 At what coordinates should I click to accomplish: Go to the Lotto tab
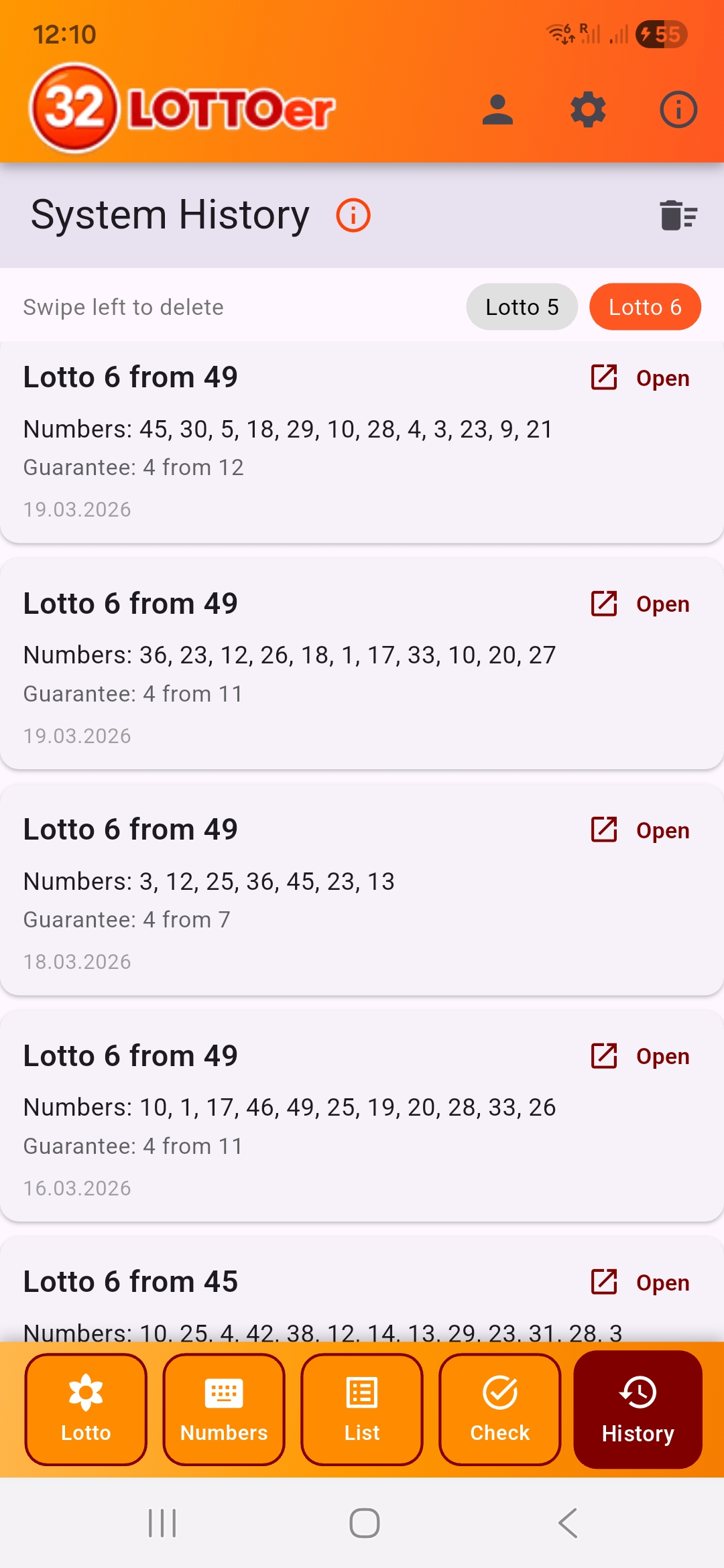click(x=86, y=1409)
